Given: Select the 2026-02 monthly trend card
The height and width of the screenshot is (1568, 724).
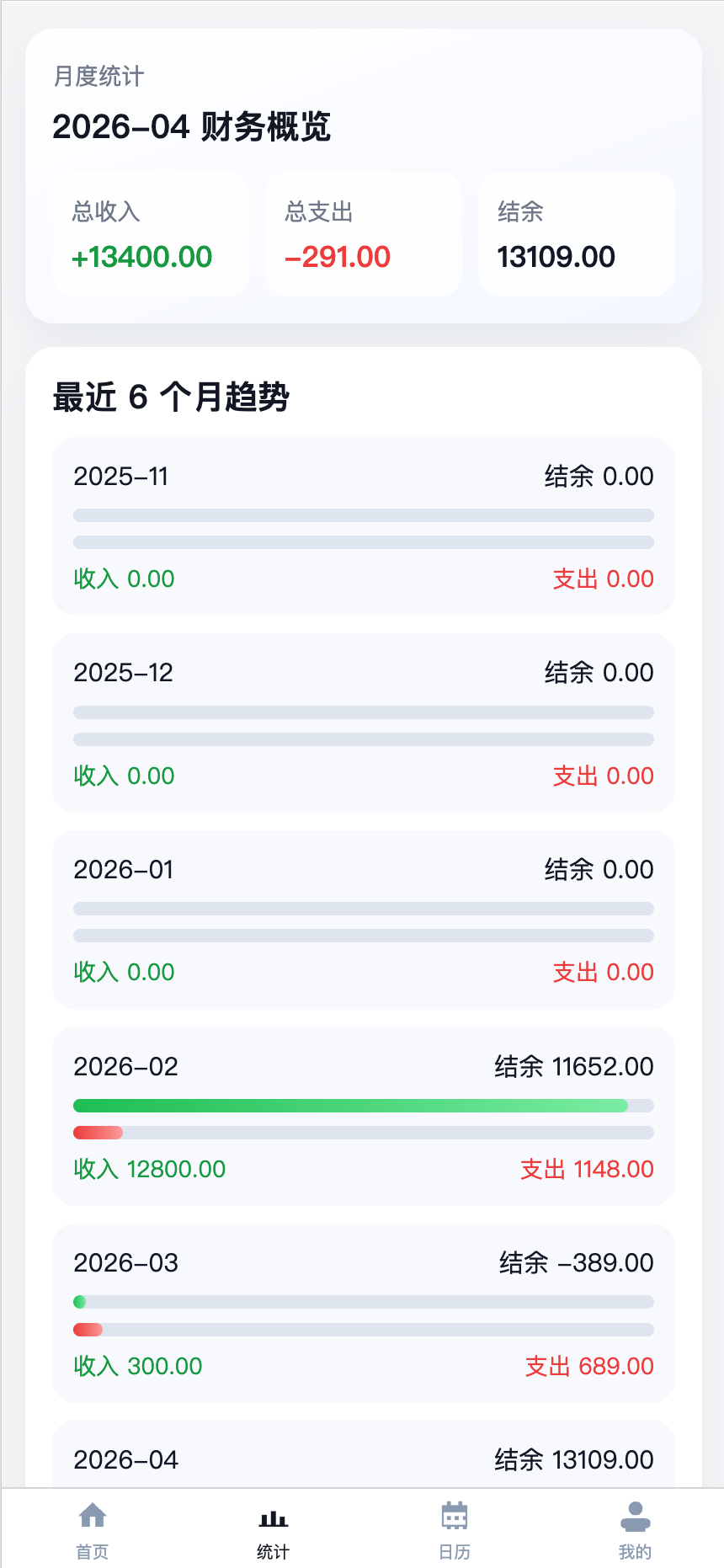Looking at the screenshot, I should point(363,1117).
